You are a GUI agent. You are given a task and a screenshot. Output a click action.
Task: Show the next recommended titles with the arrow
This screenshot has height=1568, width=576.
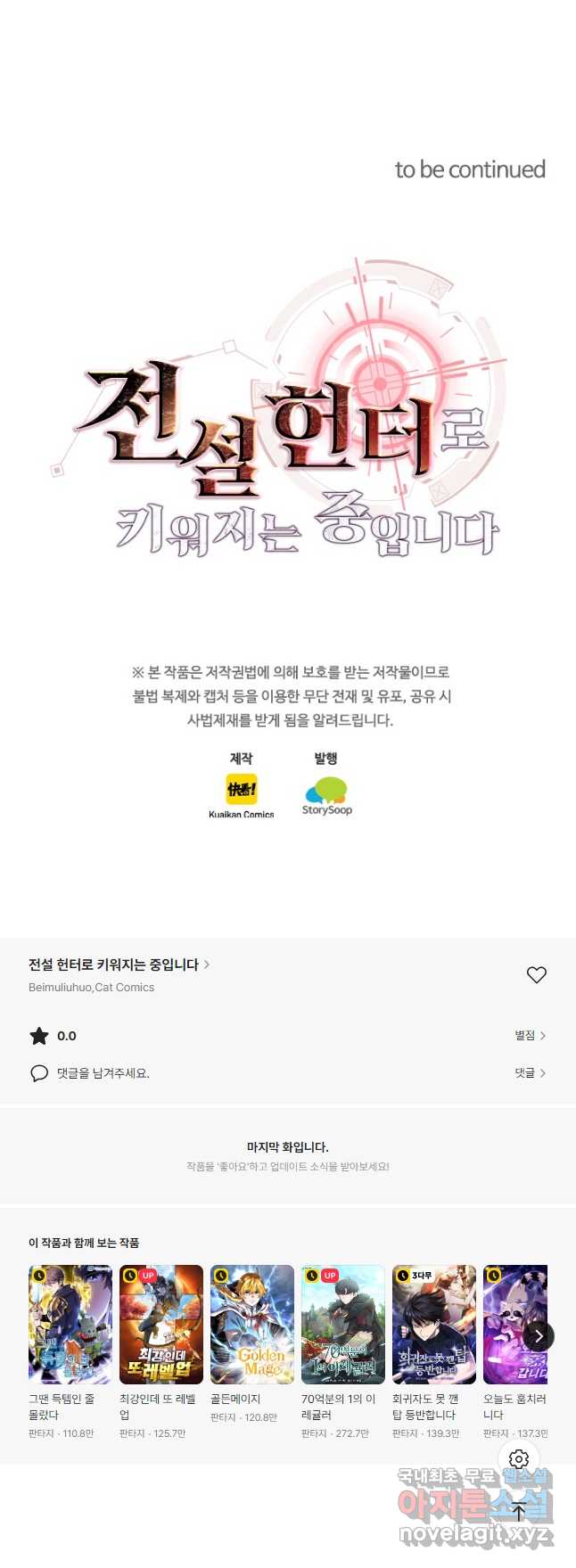[538, 1335]
